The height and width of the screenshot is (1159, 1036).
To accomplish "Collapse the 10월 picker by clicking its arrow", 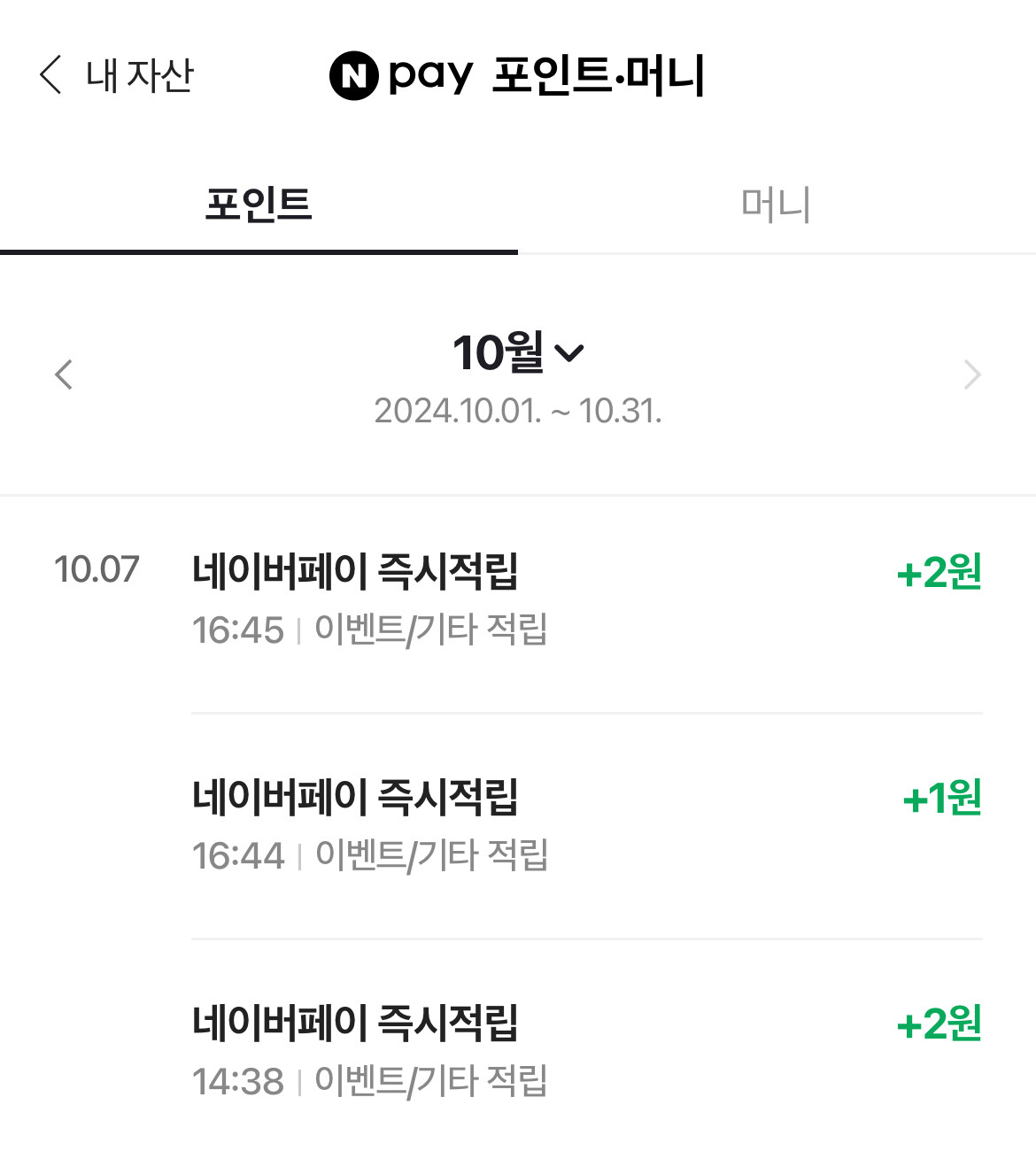I will click(x=570, y=352).
